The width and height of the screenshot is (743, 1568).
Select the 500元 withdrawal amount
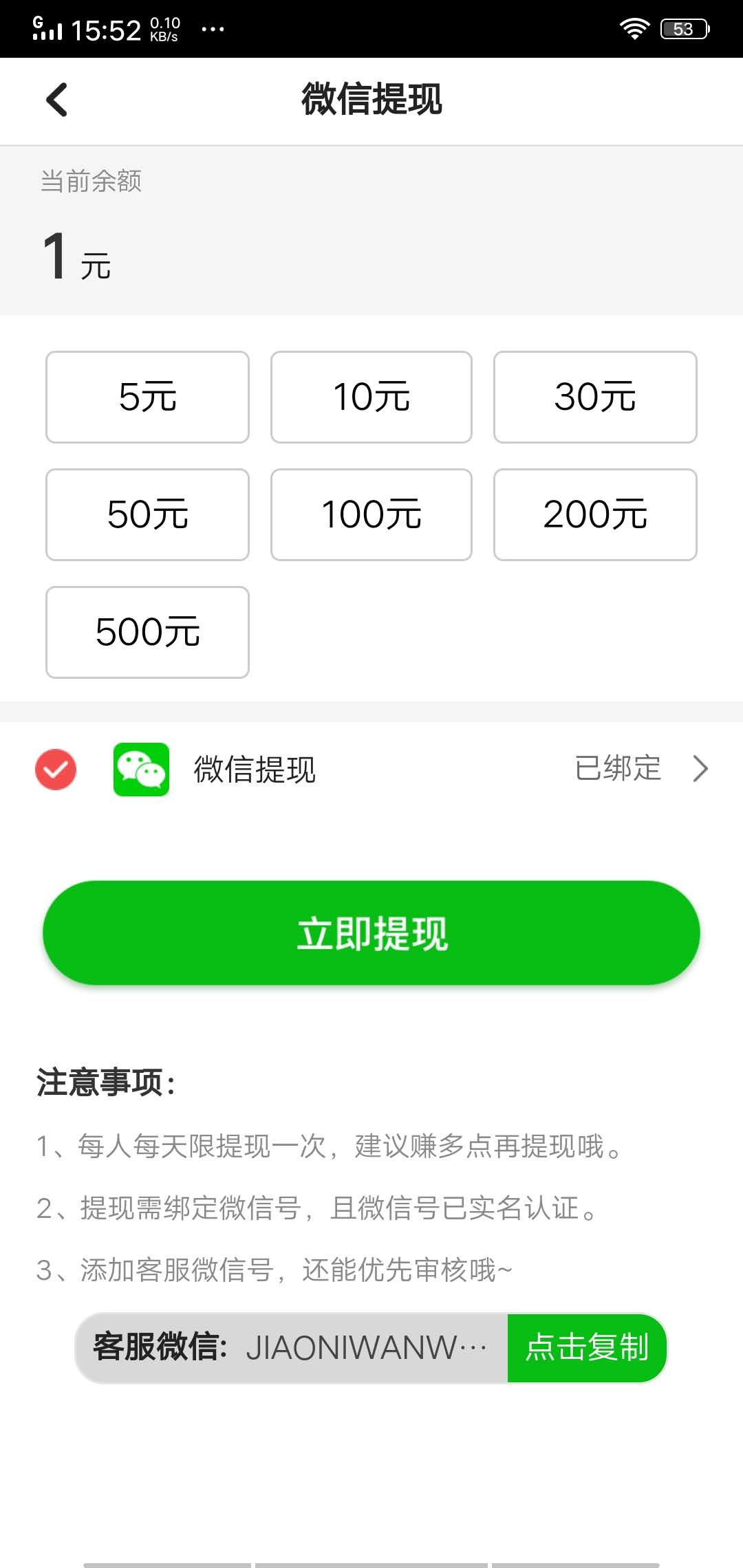point(147,631)
